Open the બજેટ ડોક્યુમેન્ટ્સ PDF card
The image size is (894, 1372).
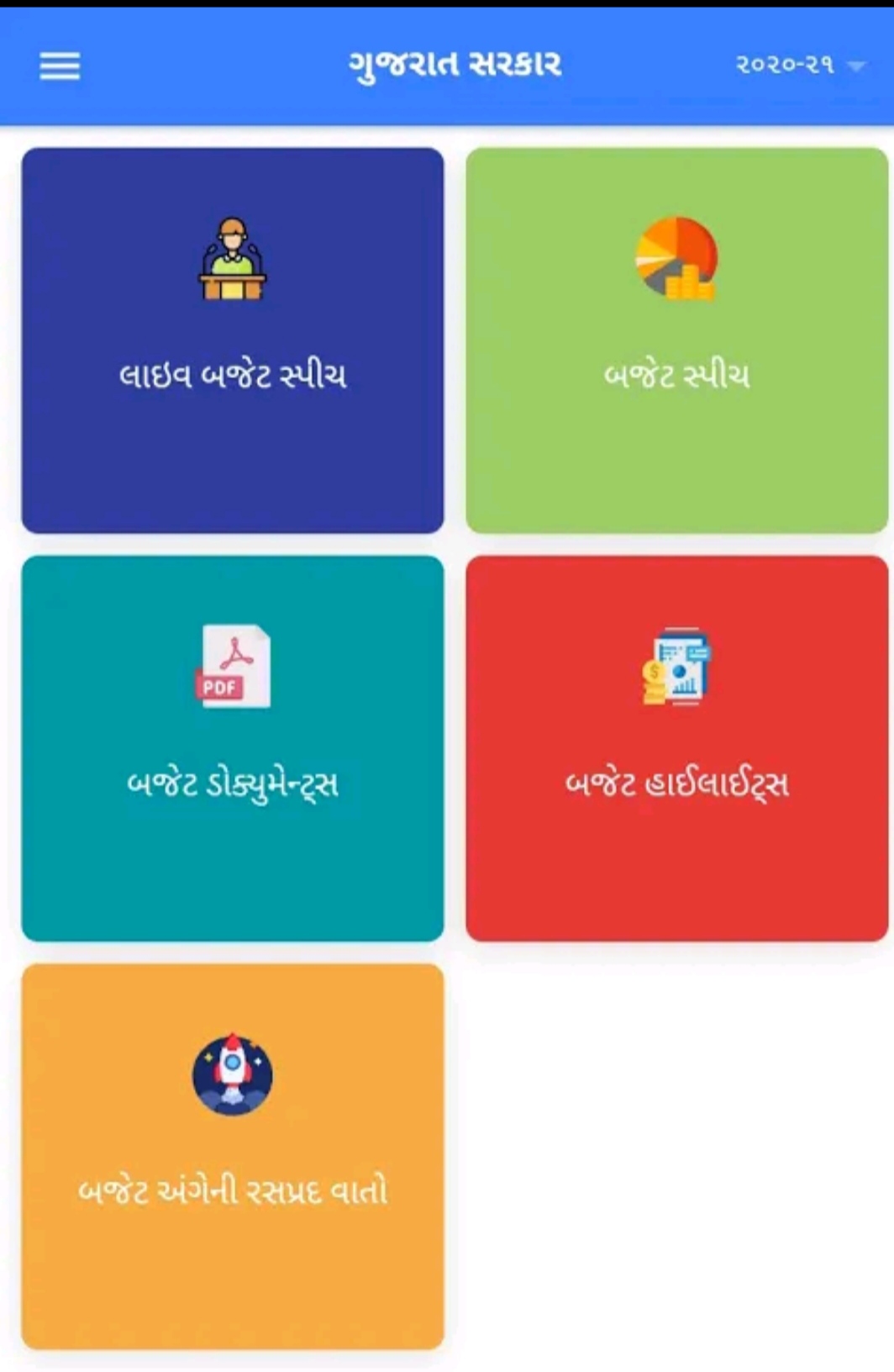pos(233,748)
